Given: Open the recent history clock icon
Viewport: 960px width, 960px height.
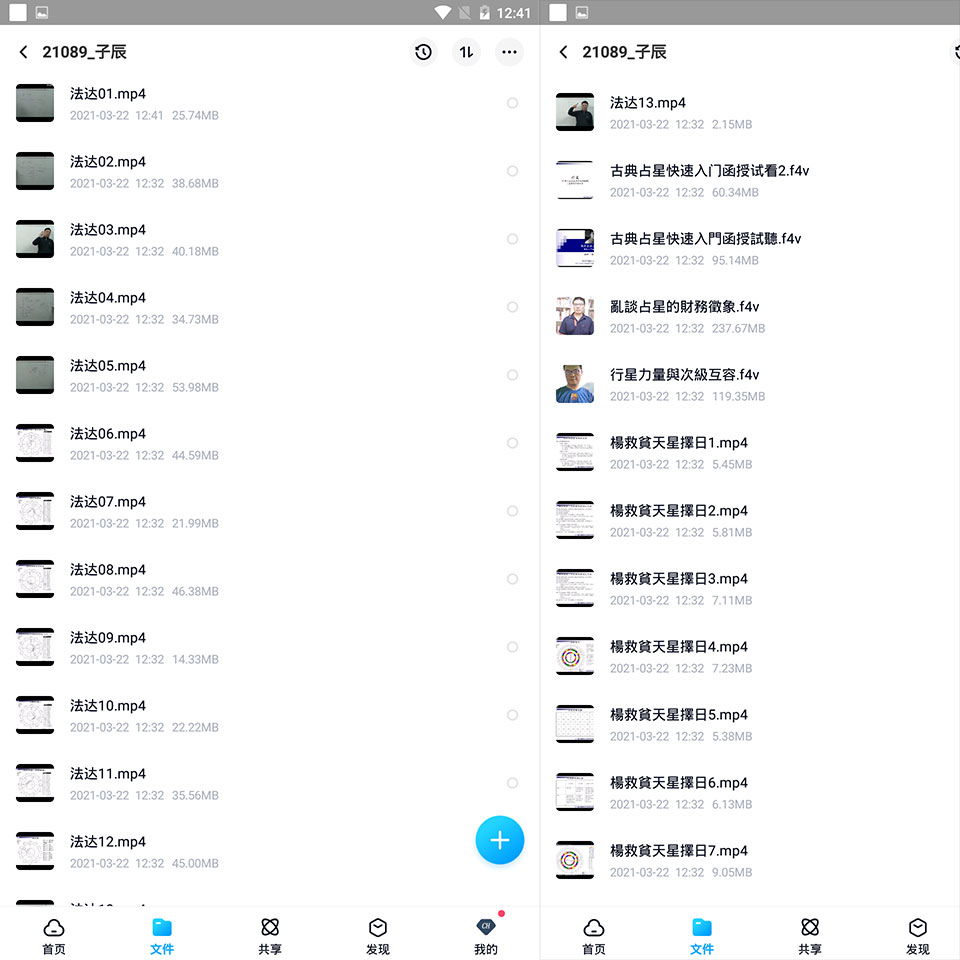Looking at the screenshot, I should pyautogui.click(x=424, y=52).
